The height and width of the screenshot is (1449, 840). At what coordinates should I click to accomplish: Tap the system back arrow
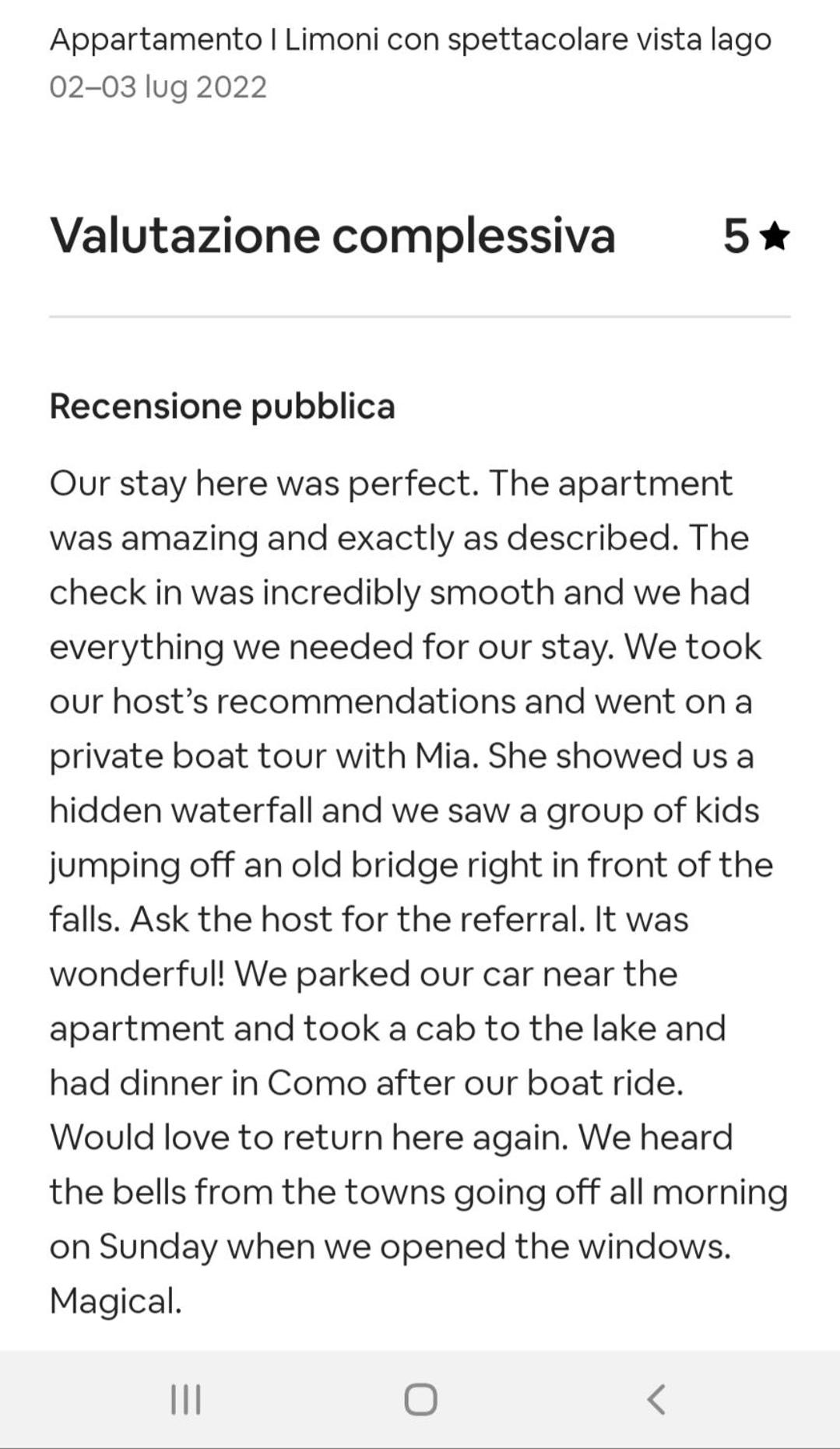656,1399
